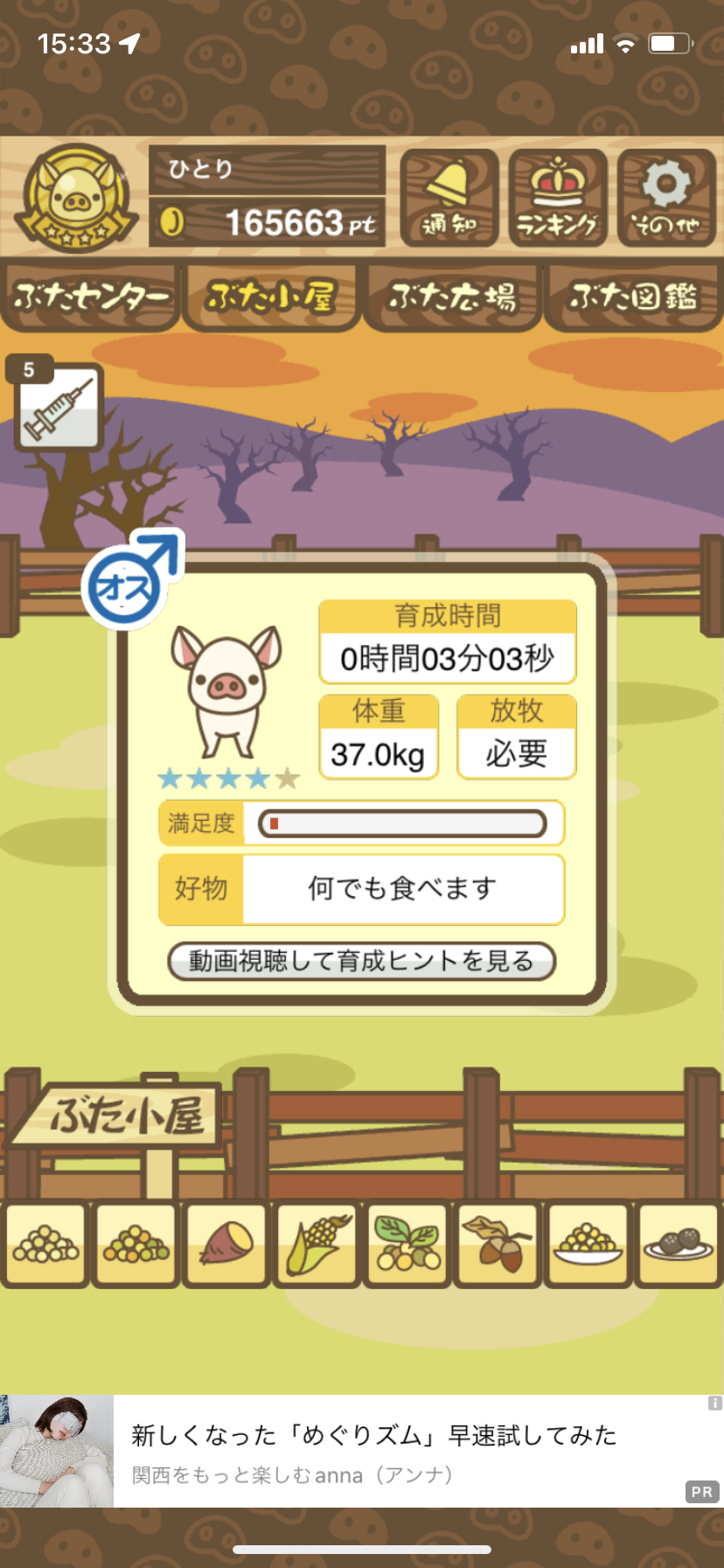Switch to the ぶたセンター tab
The width and height of the screenshot is (724, 1568).
point(91,298)
